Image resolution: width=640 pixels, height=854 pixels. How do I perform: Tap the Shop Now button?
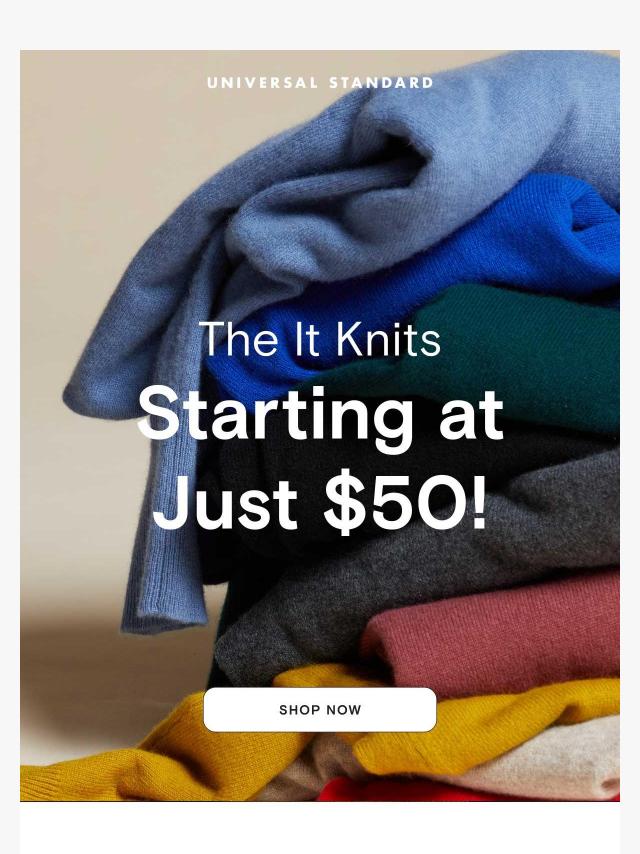(320, 710)
